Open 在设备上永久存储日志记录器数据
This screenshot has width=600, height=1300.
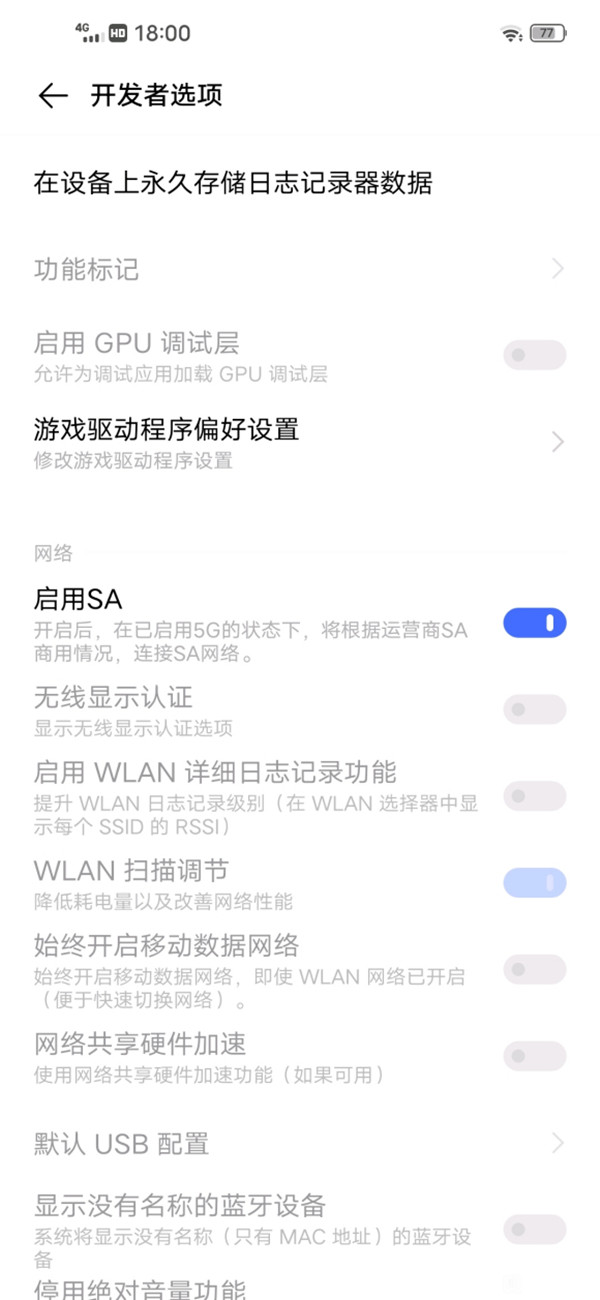coord(233,183)
